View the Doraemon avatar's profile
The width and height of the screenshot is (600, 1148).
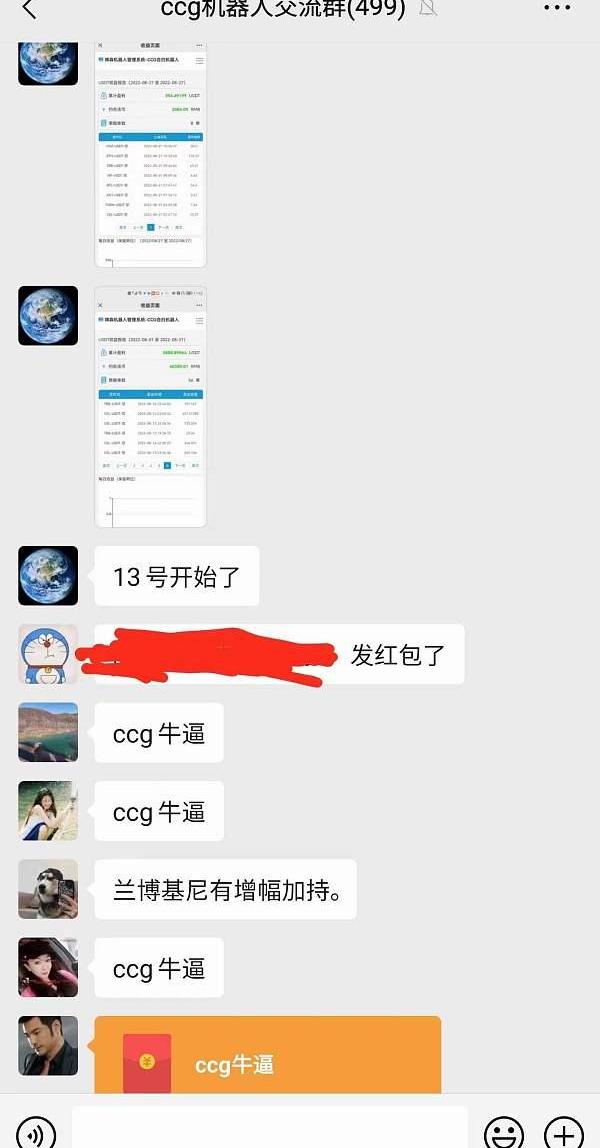[48, 655]
